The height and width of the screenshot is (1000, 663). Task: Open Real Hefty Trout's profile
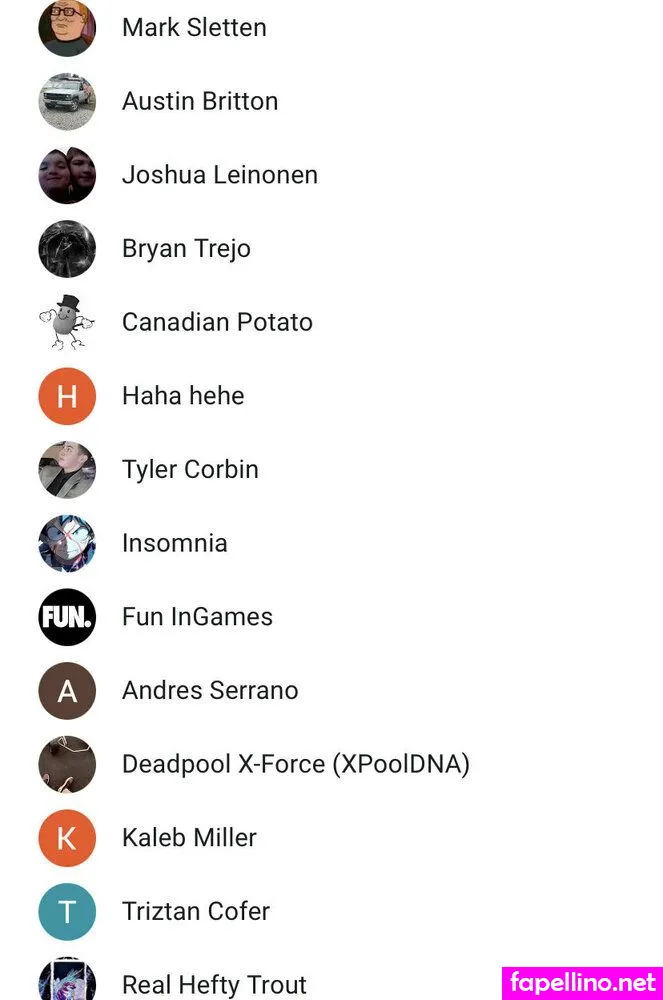click(x=214, y=984)
